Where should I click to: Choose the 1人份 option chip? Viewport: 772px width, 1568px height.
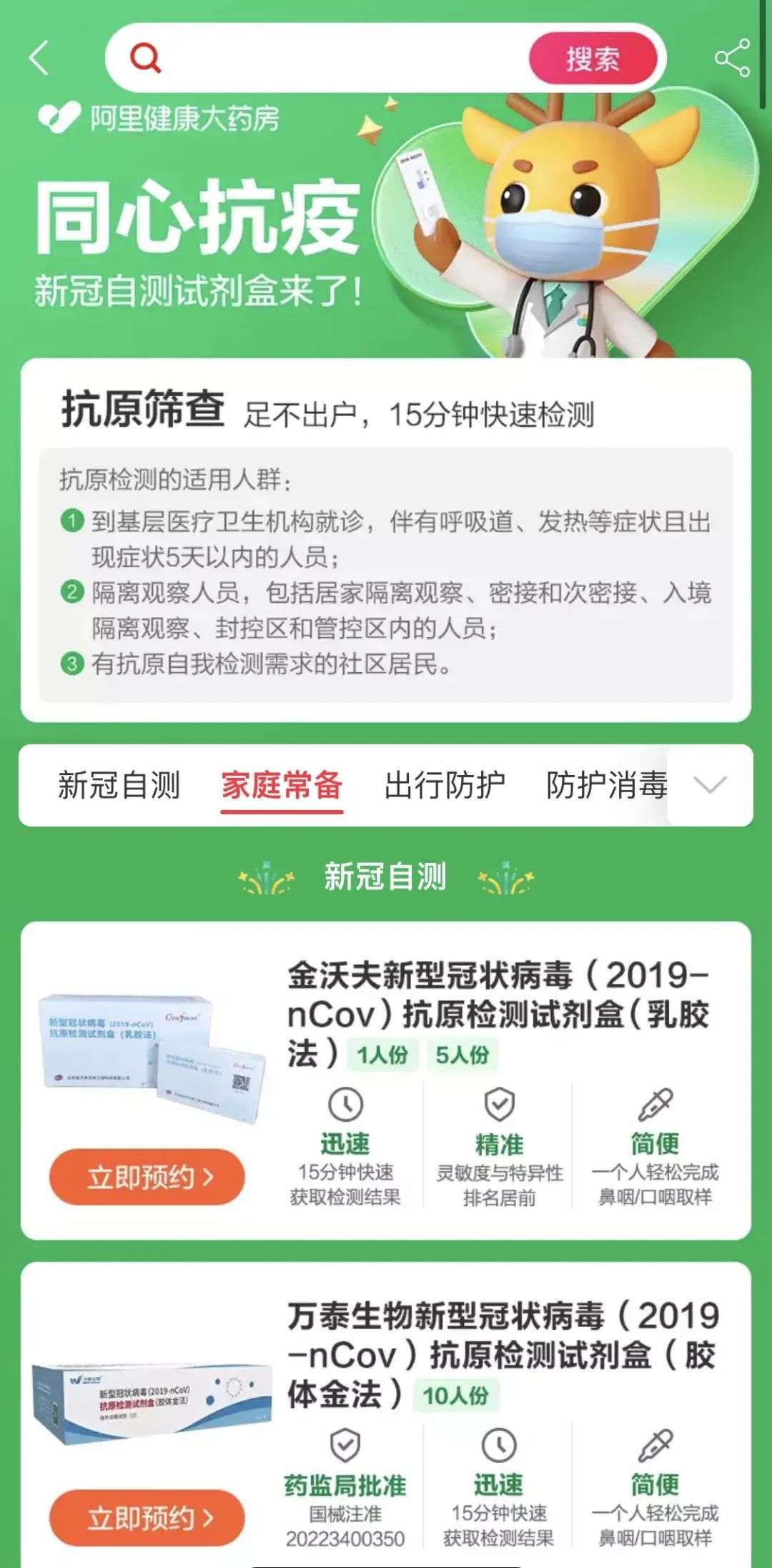[382, 1055]
